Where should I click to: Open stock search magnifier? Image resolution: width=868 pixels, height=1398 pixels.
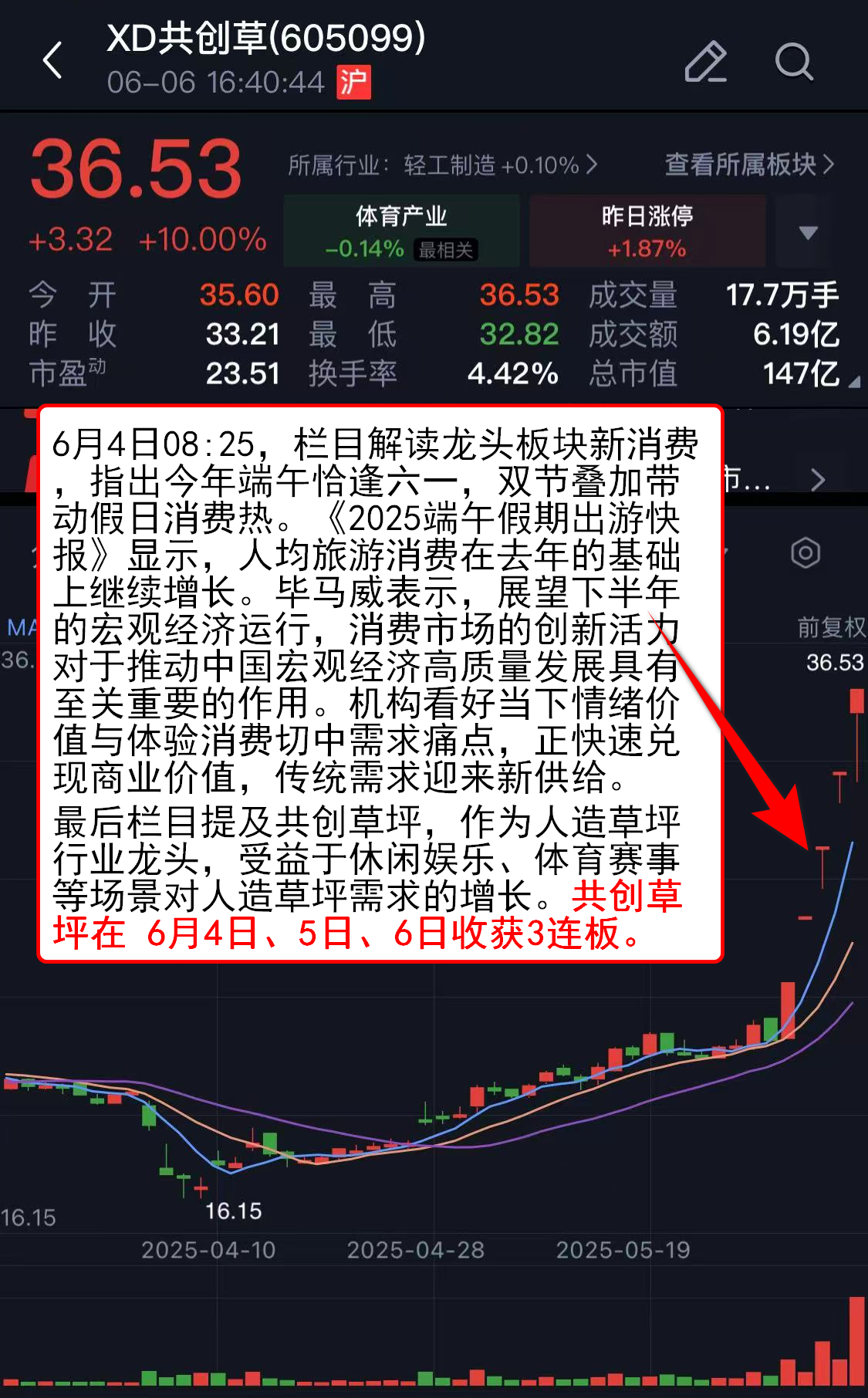(794, 61)
